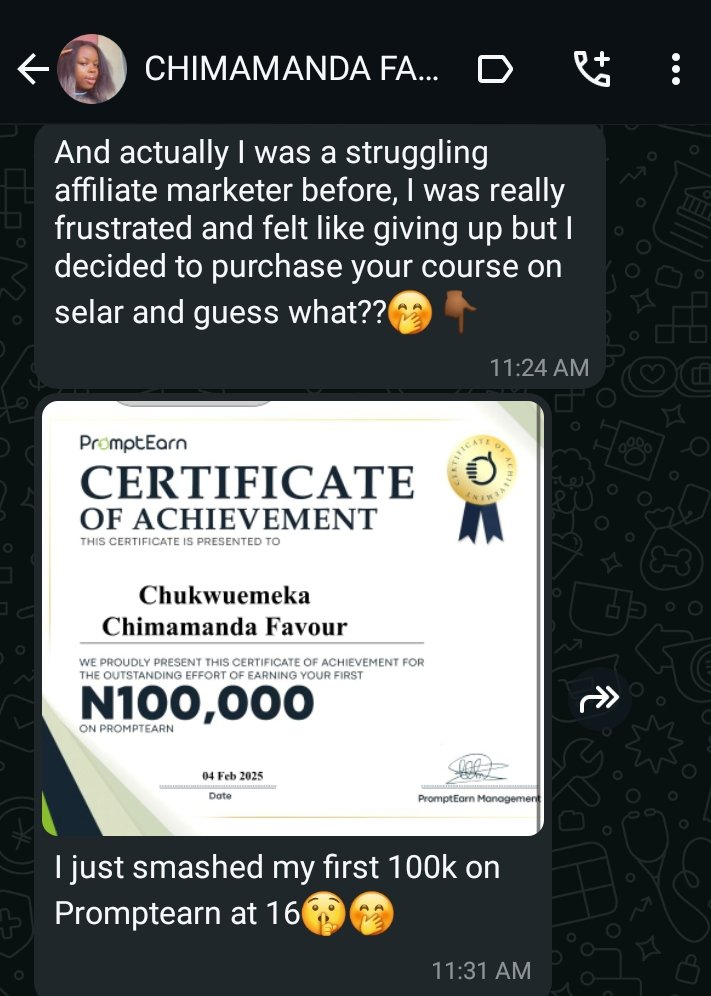View the PromptEarn certificate image
Viewport: 711px width, 996px height.
tap(292, 617)
